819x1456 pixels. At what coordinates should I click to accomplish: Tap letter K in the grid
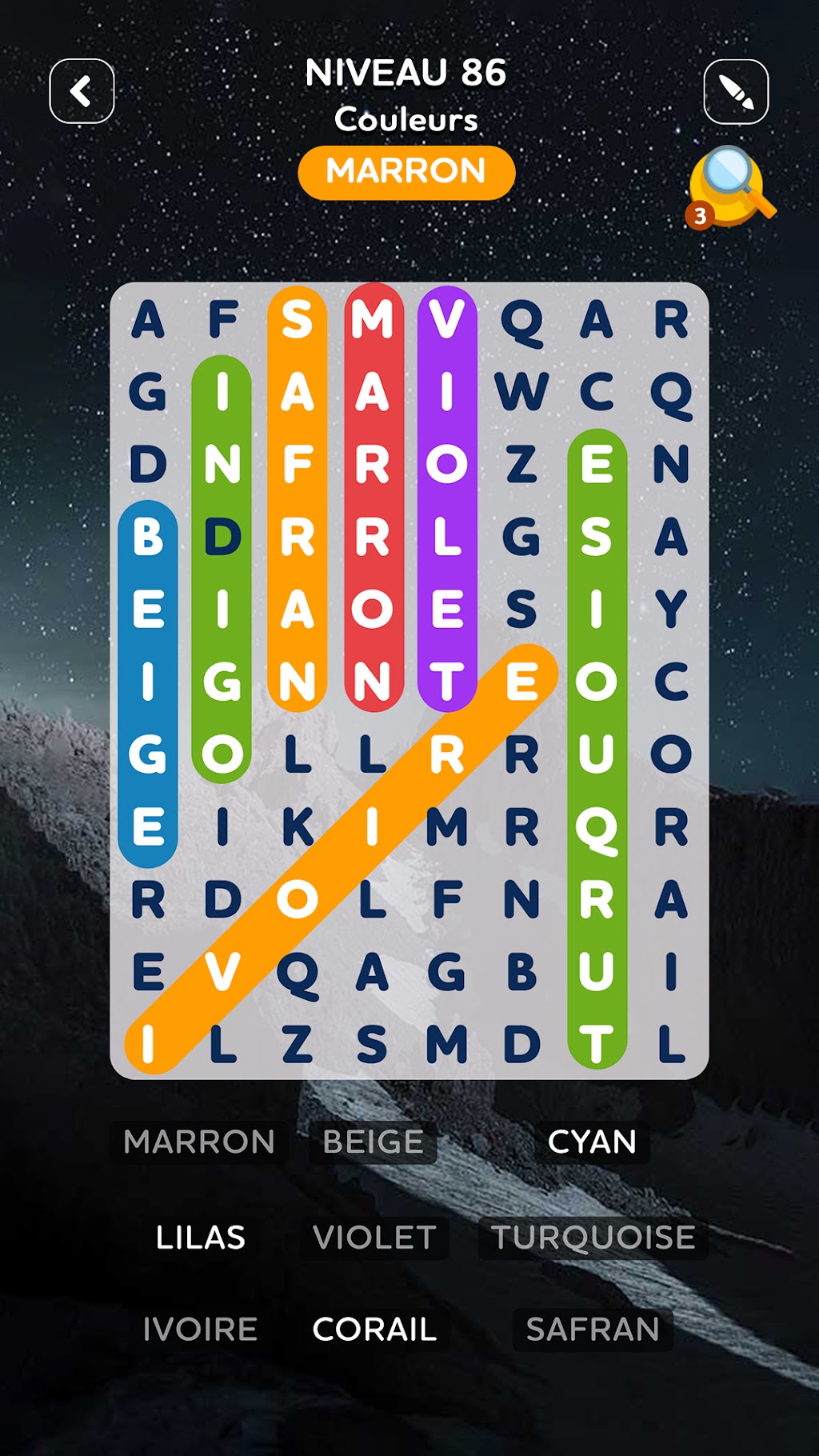coord(298,828)
